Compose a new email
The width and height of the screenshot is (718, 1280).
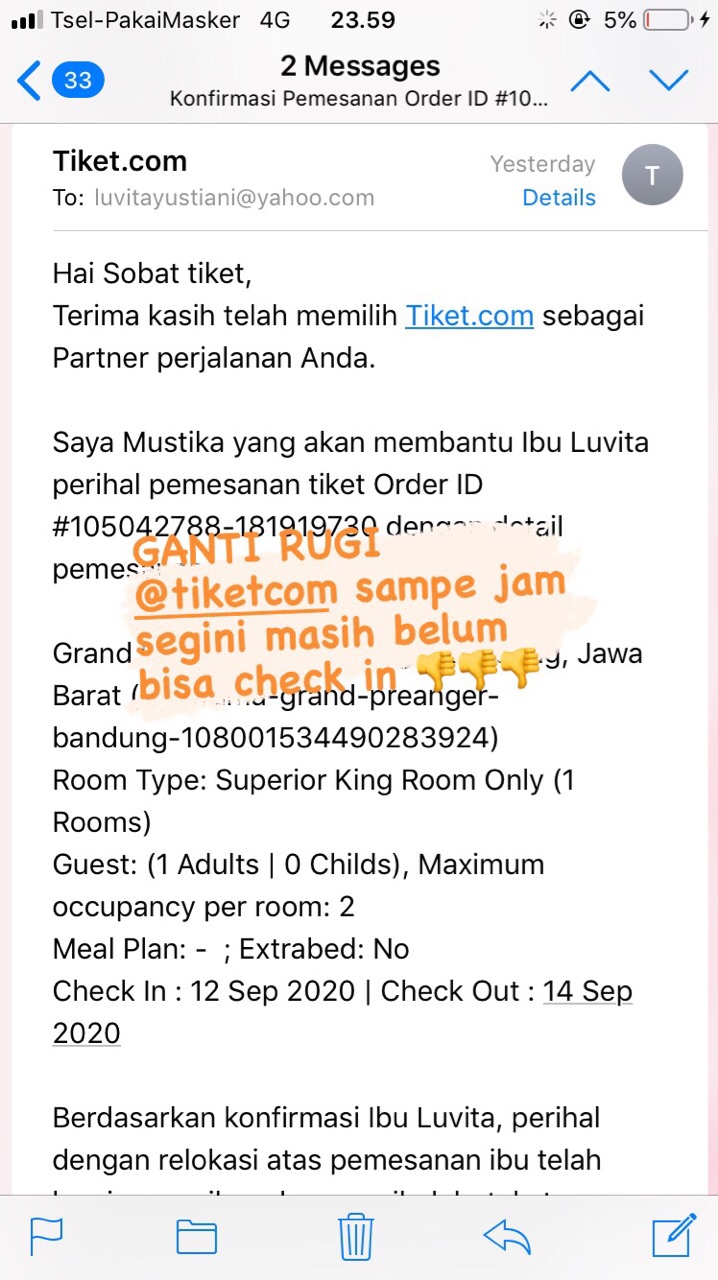click(673, 1236)
